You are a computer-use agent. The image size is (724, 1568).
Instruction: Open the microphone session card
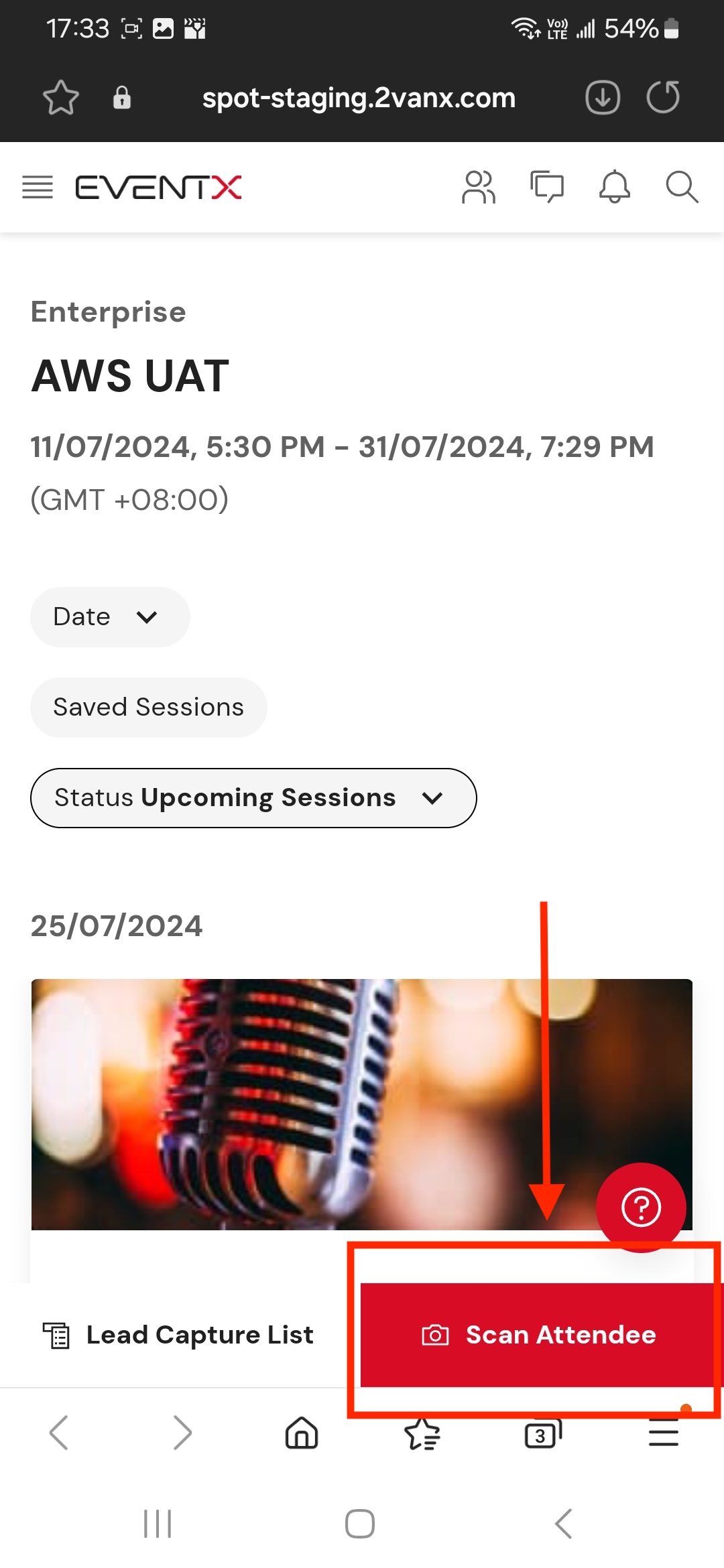point(362,1104)
